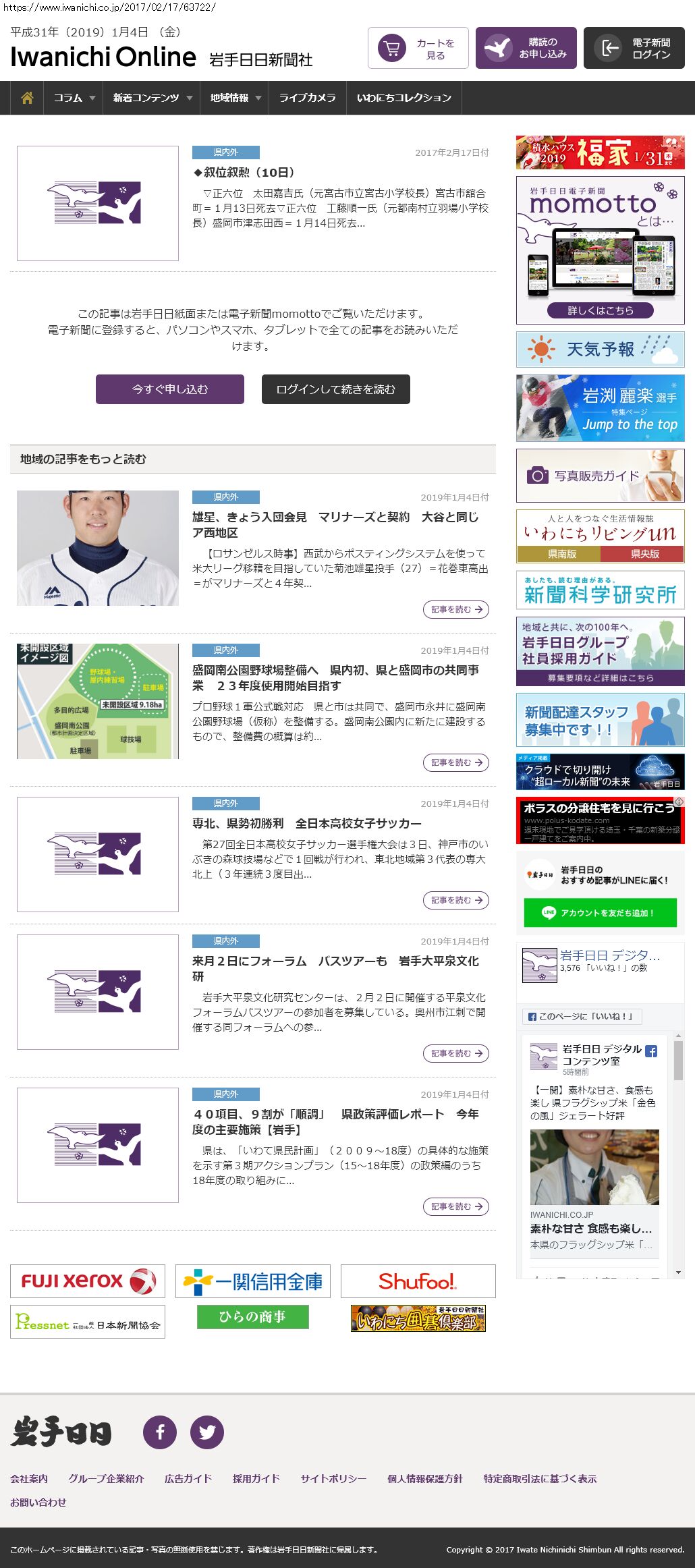Like this page on Facebook

[581, 1016]
